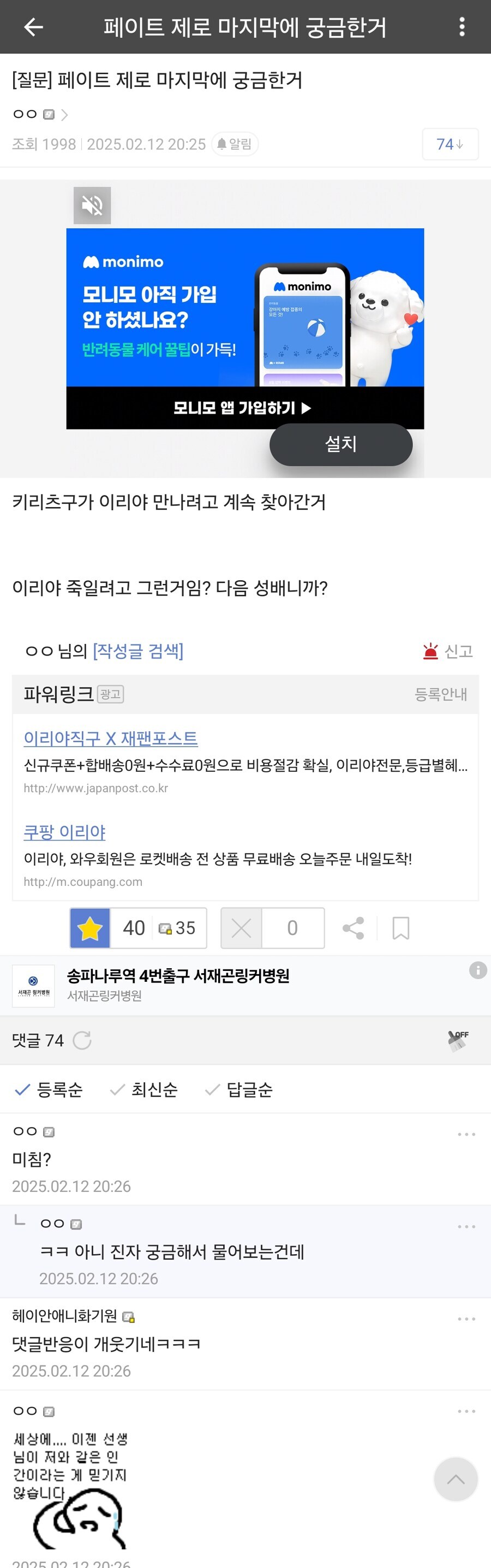This screenshot has height=1568, width=491.
Task: Open the 쿠팡 이리야 ad link
Action: click(64, 832)
